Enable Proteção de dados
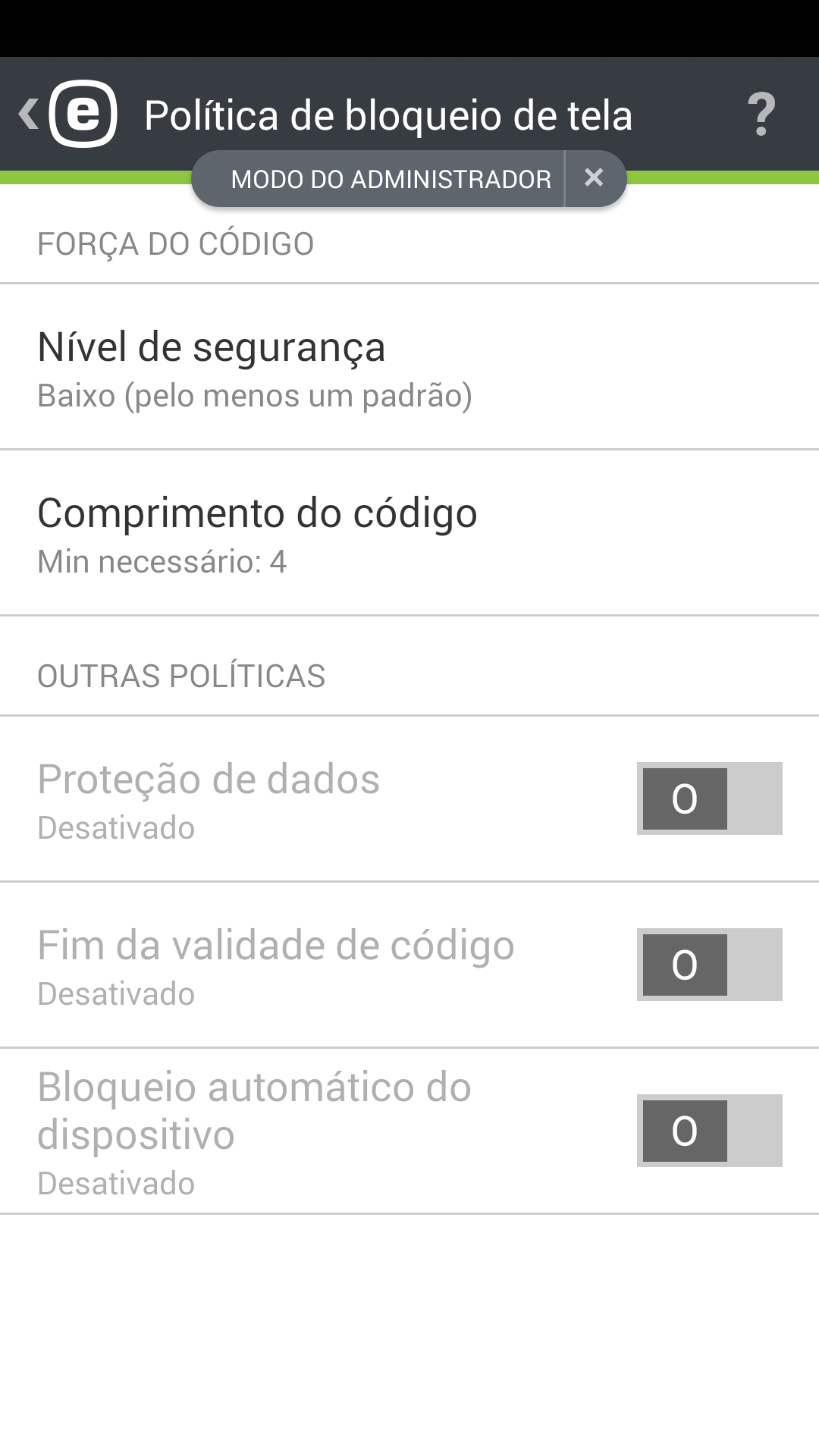This screenshot has width=819, height=1456. [x=708, y=798]
